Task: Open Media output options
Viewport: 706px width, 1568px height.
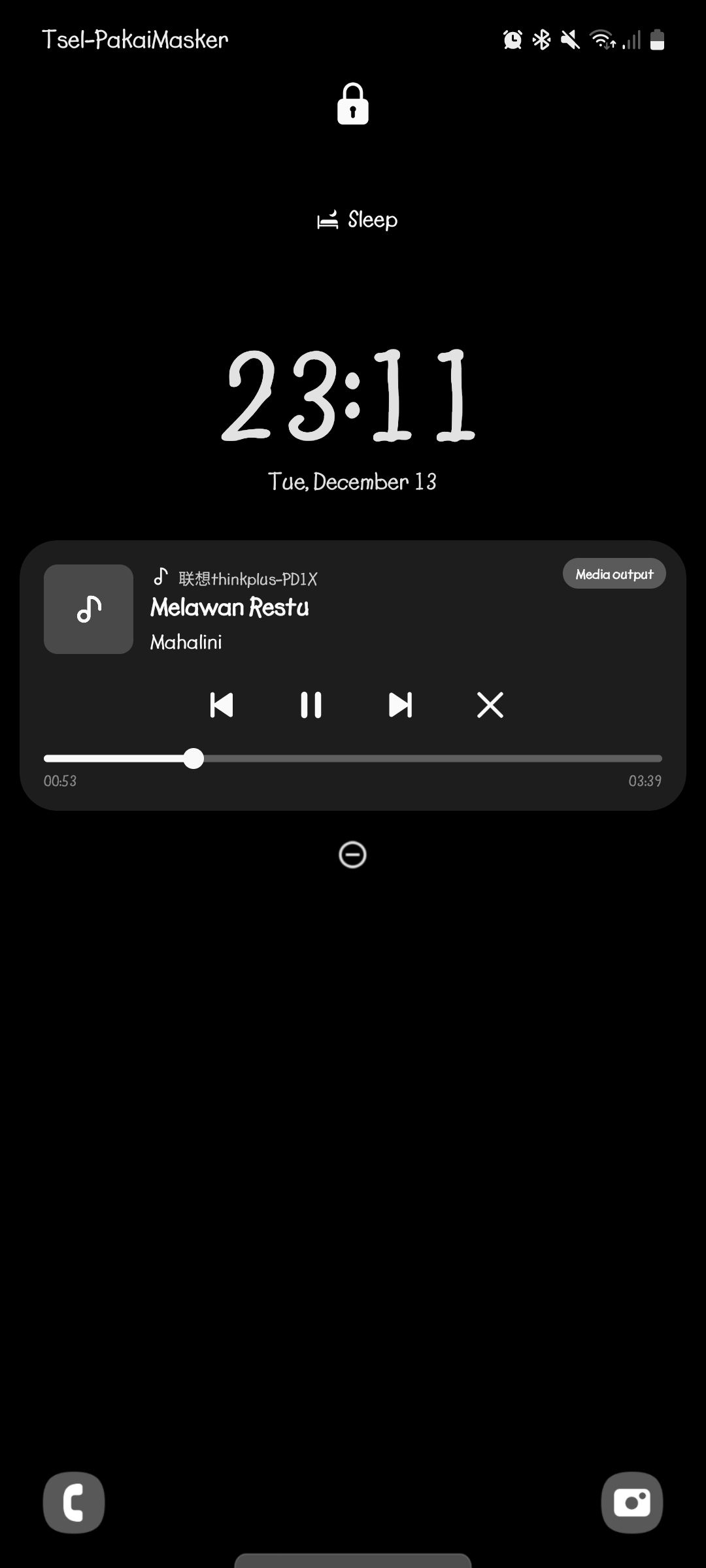Action: click(x=614, y=574)
